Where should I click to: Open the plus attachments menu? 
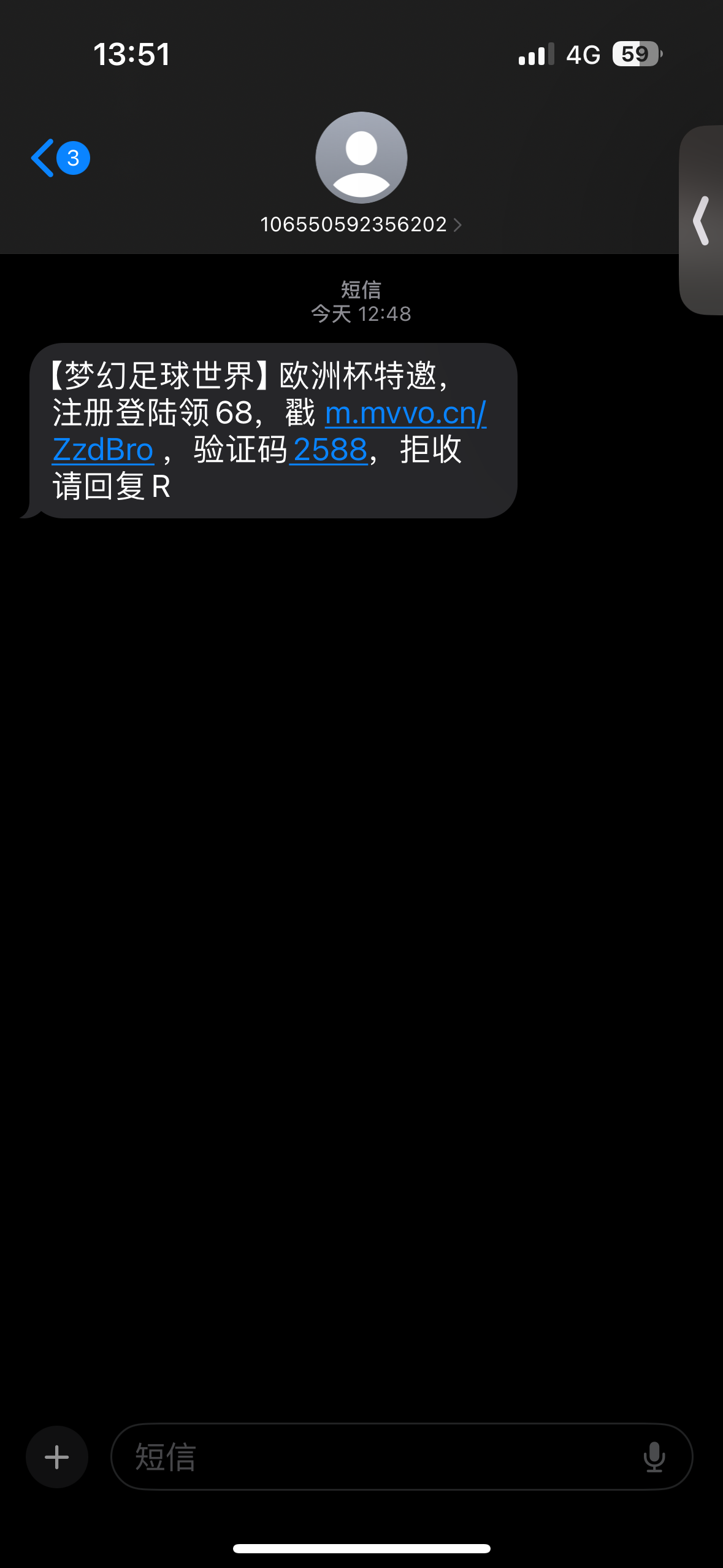tap(57, 1457)
